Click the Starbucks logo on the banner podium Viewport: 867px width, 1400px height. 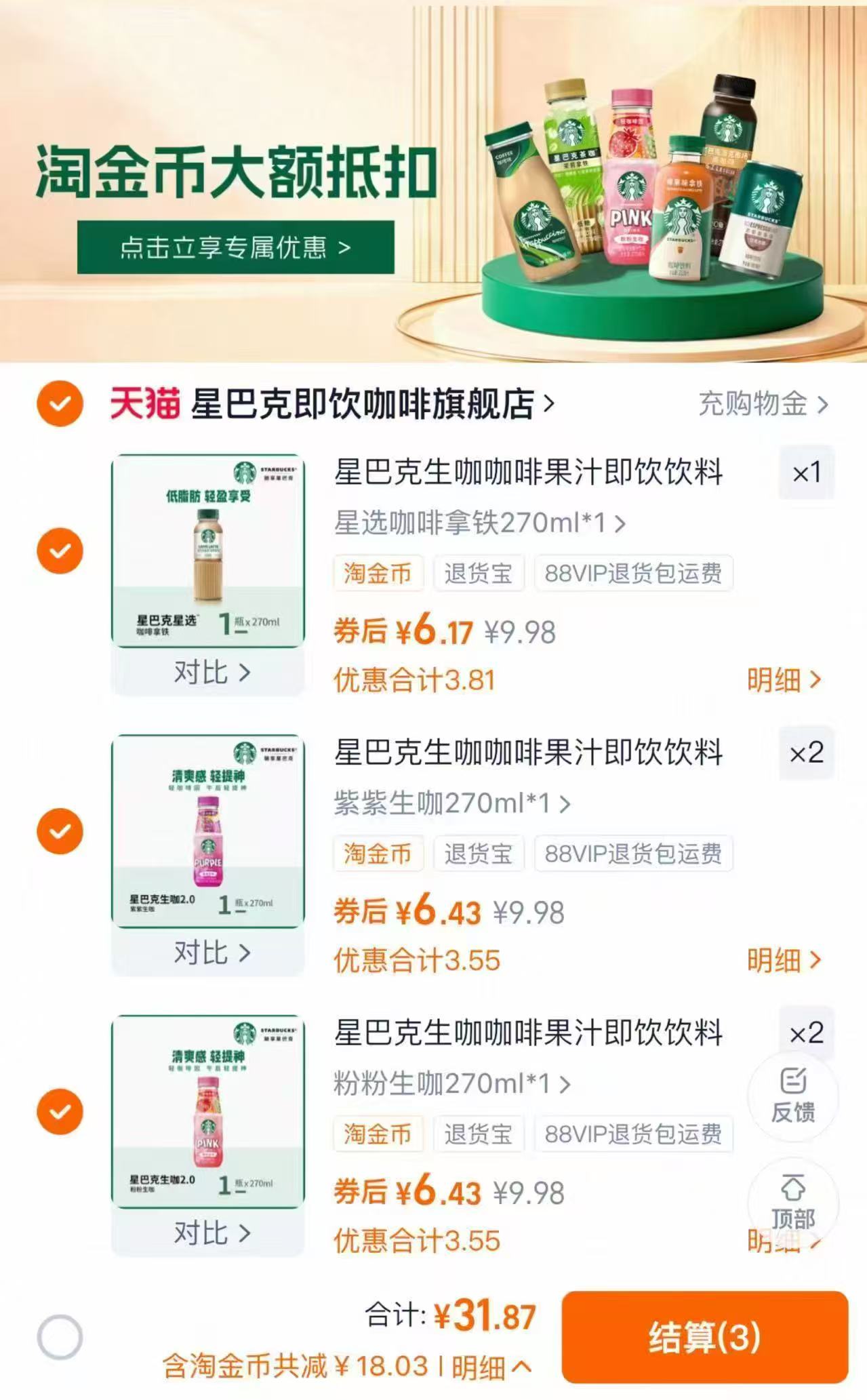click(x=632, y=188)
